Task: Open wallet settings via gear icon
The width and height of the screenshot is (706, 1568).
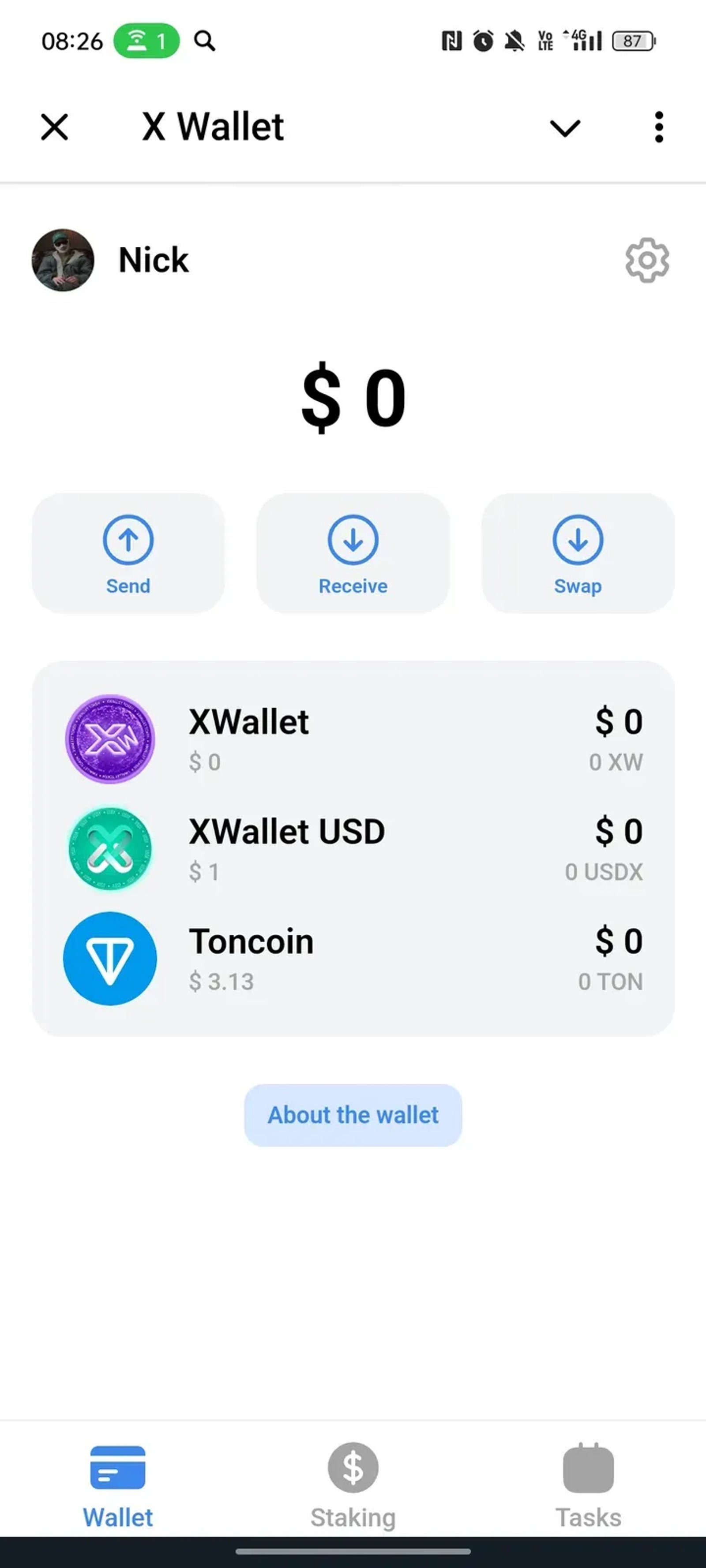Action: click(647, 260)
